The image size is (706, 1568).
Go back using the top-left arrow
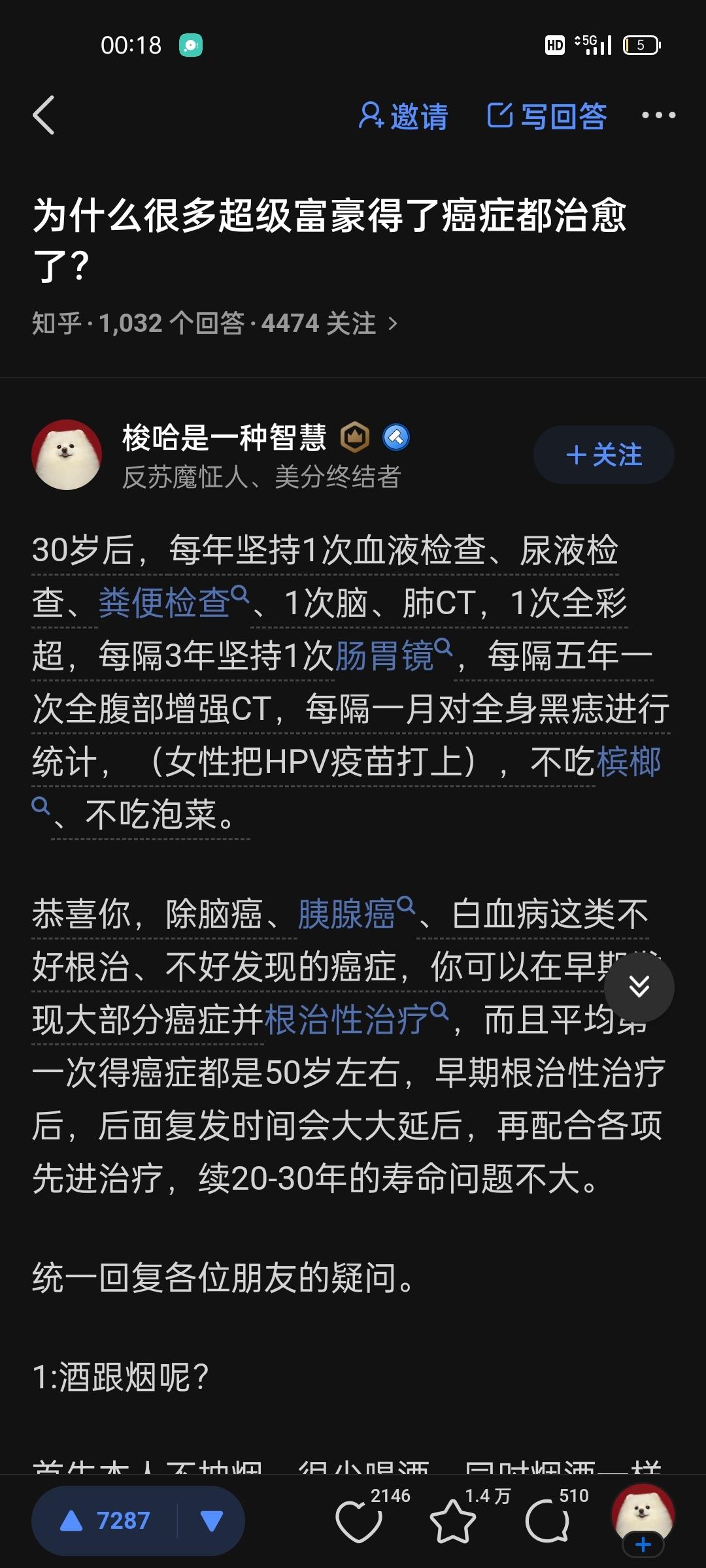pos(44,116)
